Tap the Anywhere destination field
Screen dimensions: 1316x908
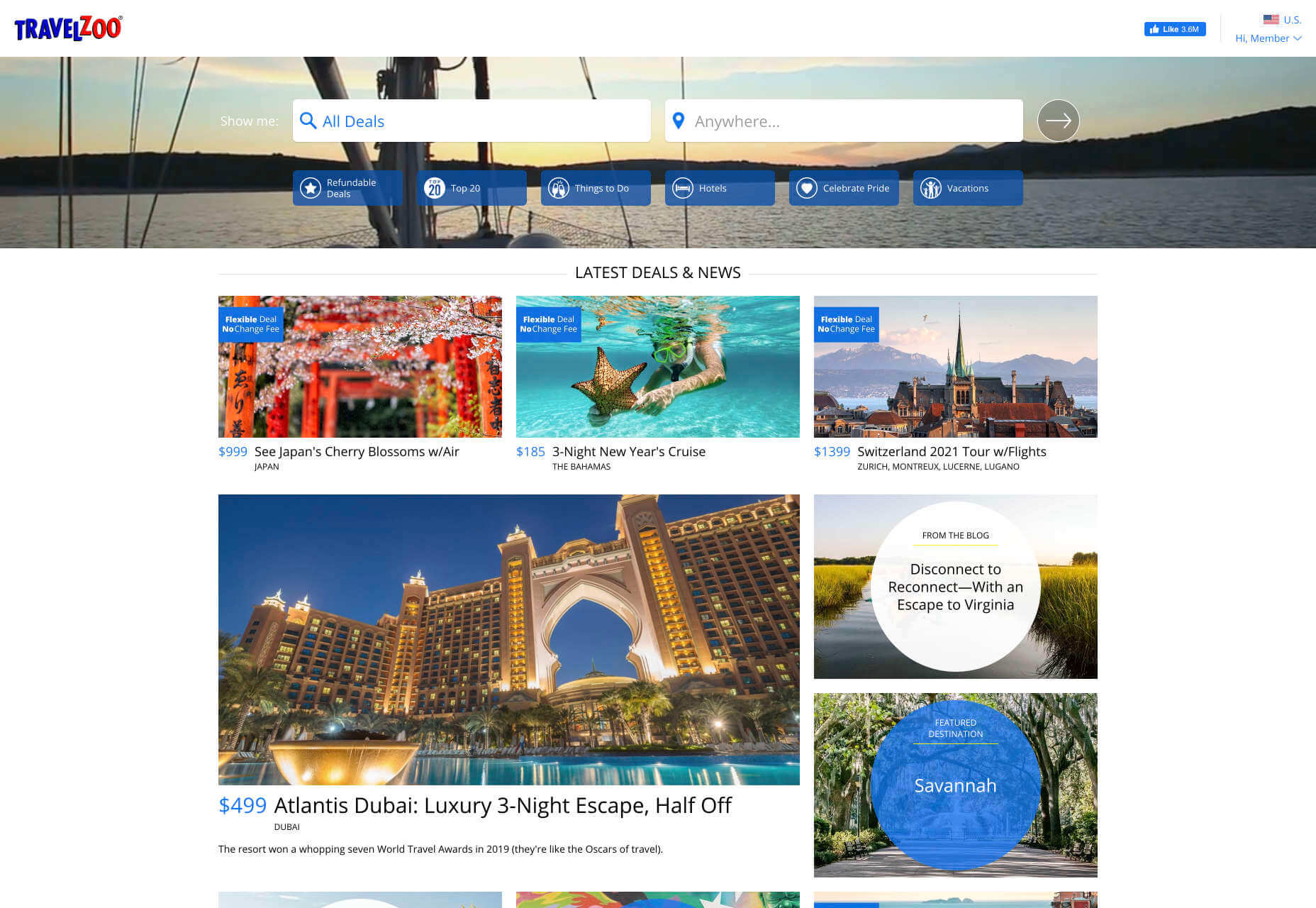[844, 121]
